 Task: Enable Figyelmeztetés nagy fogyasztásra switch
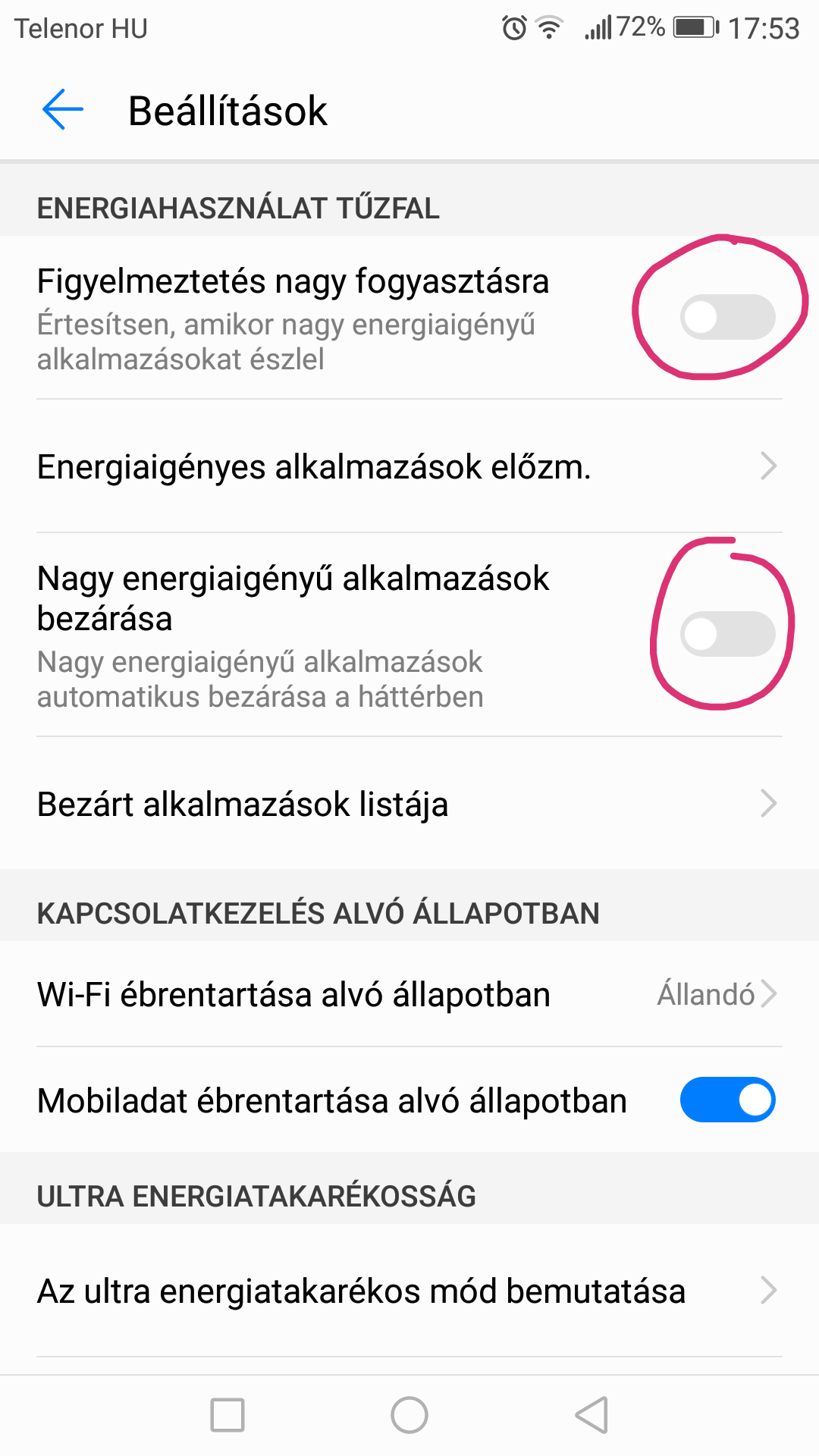[727, 317]
